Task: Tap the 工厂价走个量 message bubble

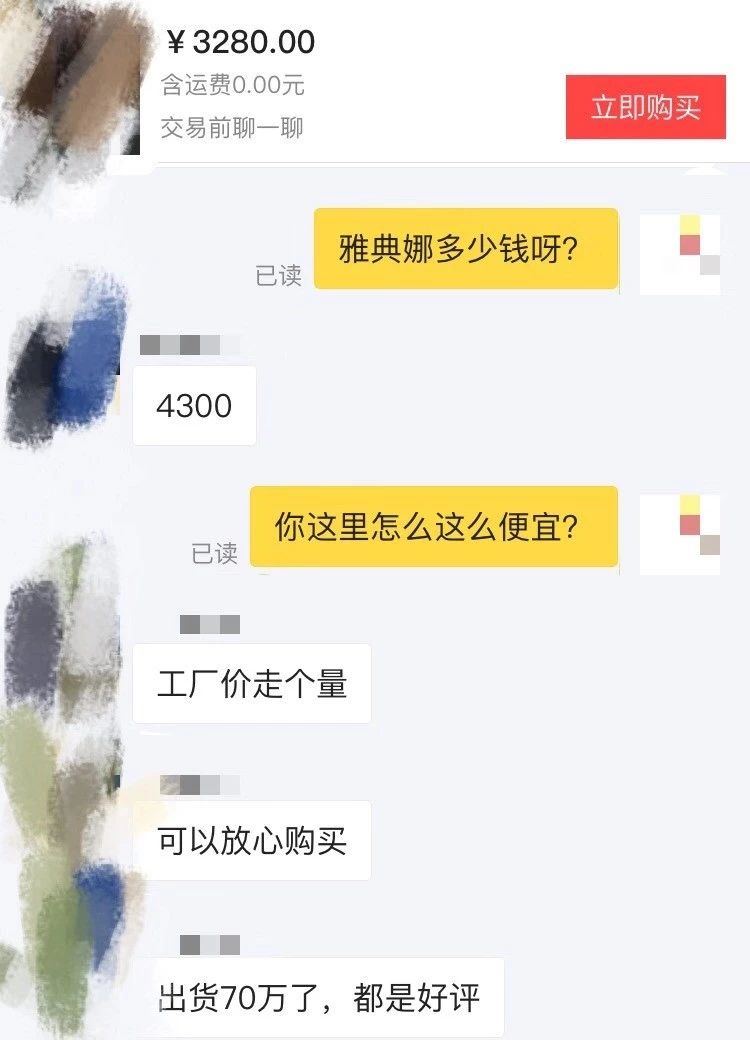Action: point(251,683)
